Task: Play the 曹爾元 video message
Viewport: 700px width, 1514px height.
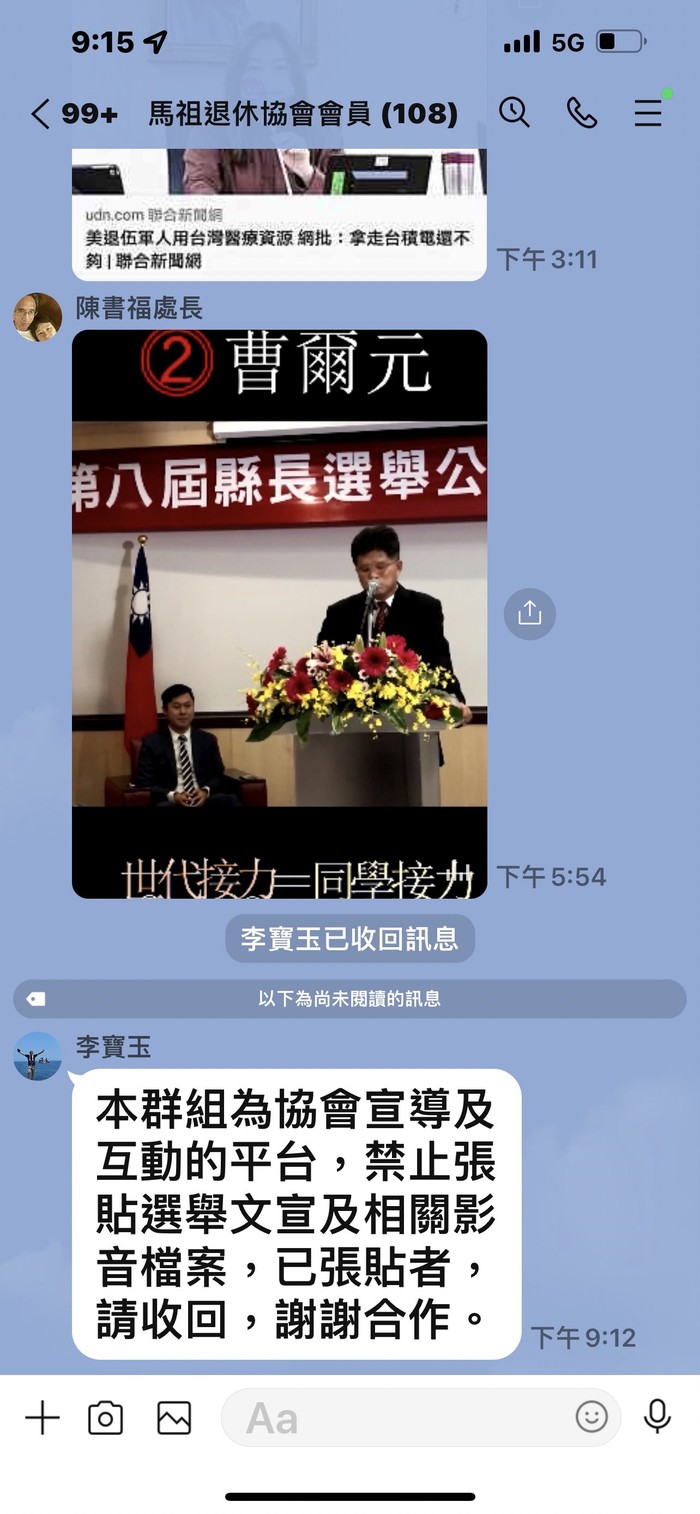Action: click(279, 613)
